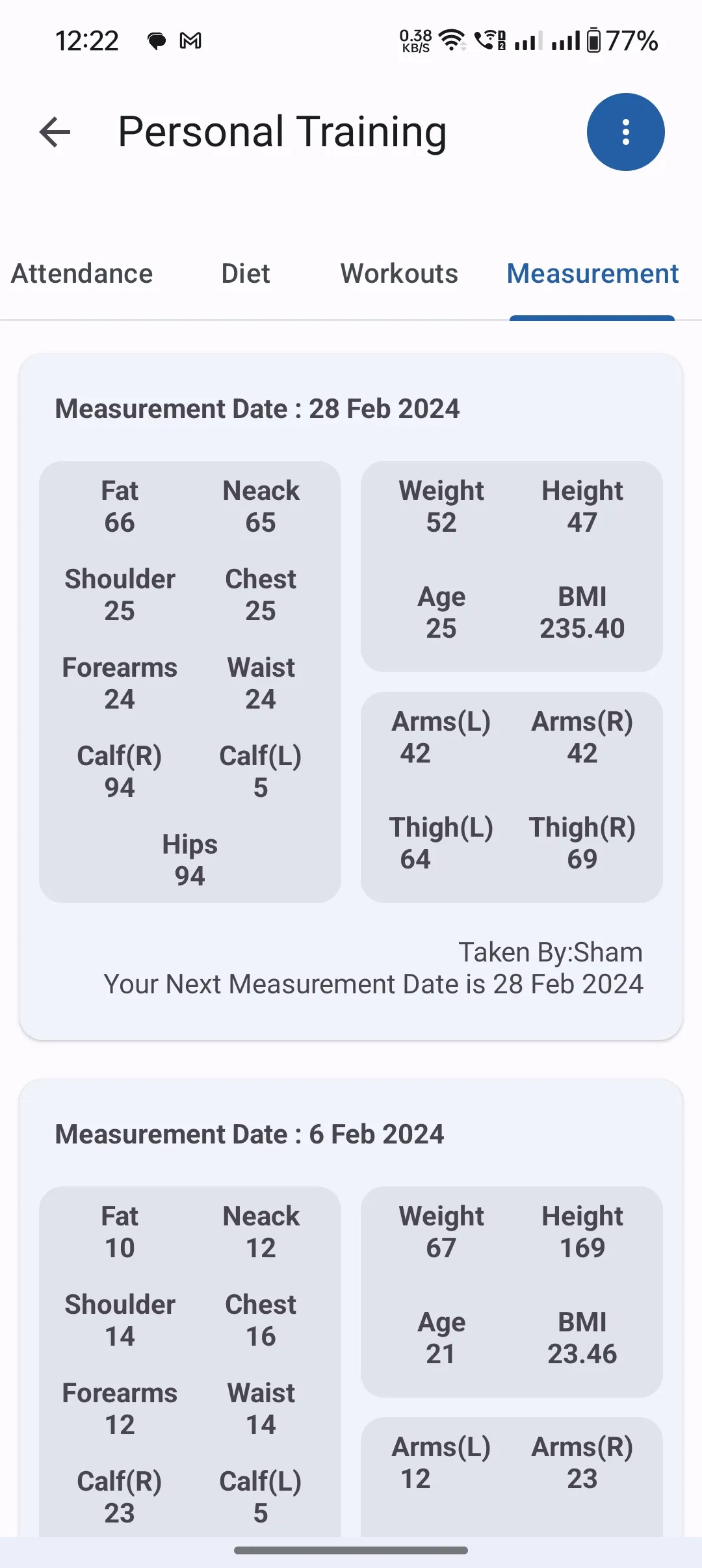Image resolution: width=702 pixels, height=1568 pixels.
Task: Reselect the Measurement tab
Action: 592,274
